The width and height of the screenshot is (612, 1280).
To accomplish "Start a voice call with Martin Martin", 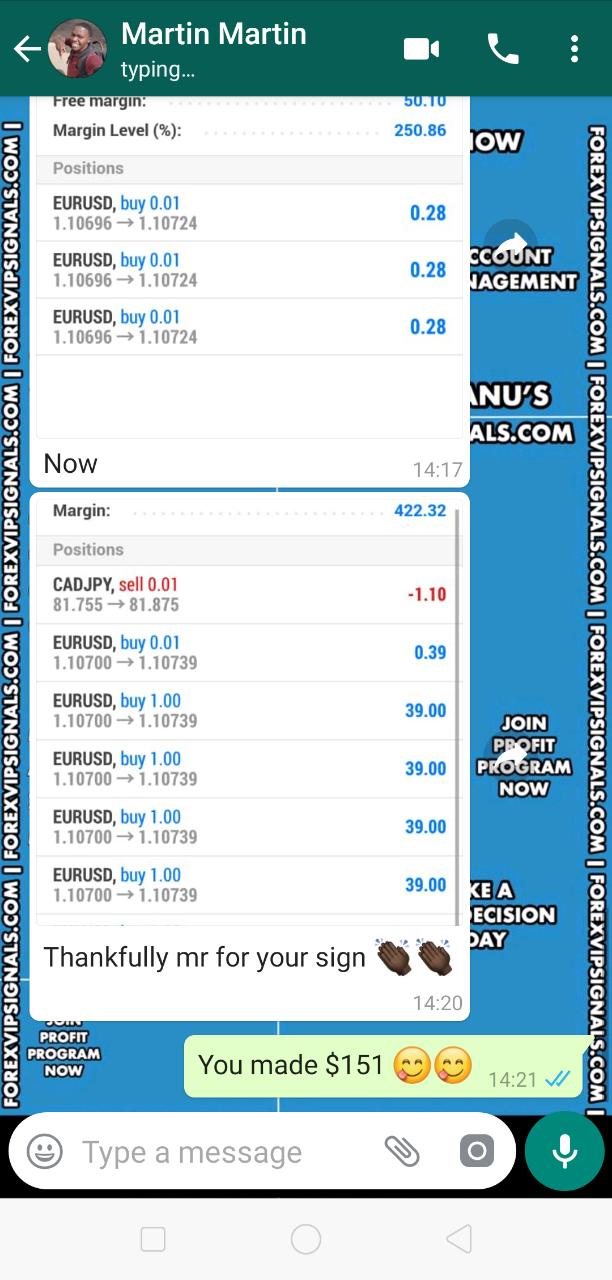I will (x=502, y=49).
